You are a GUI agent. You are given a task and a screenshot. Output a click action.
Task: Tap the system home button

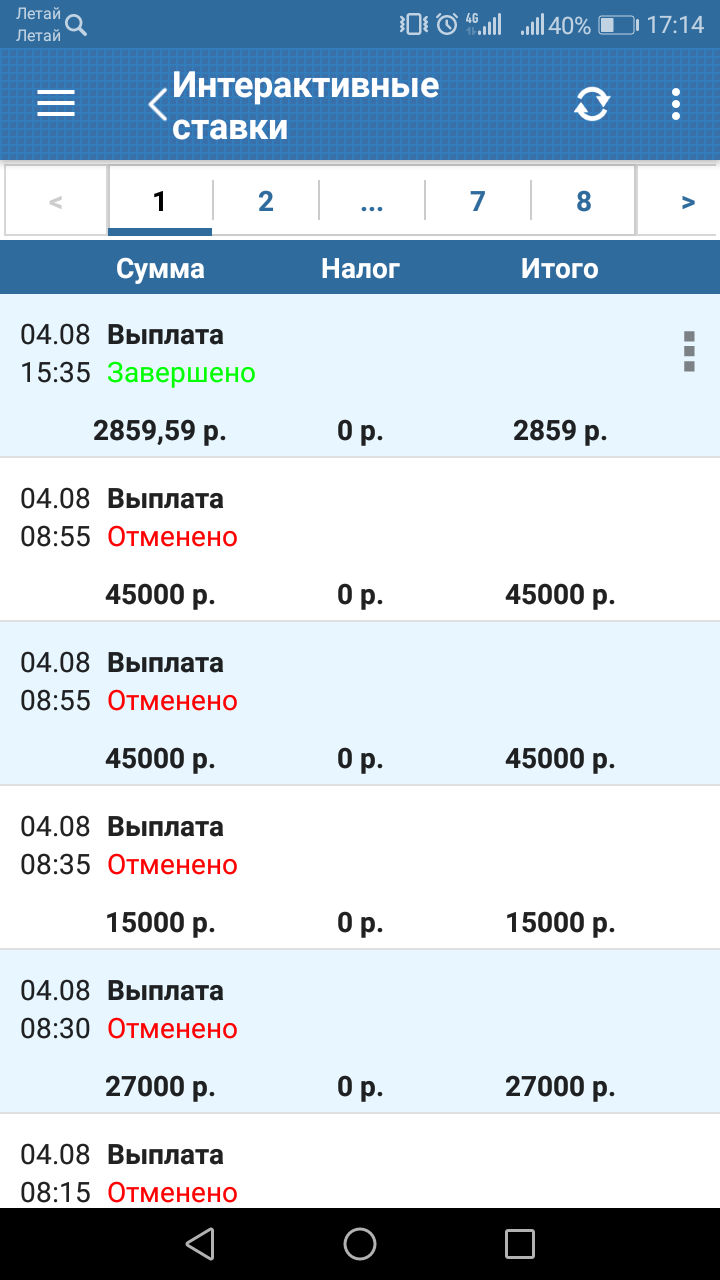(x=360, y=1244)
